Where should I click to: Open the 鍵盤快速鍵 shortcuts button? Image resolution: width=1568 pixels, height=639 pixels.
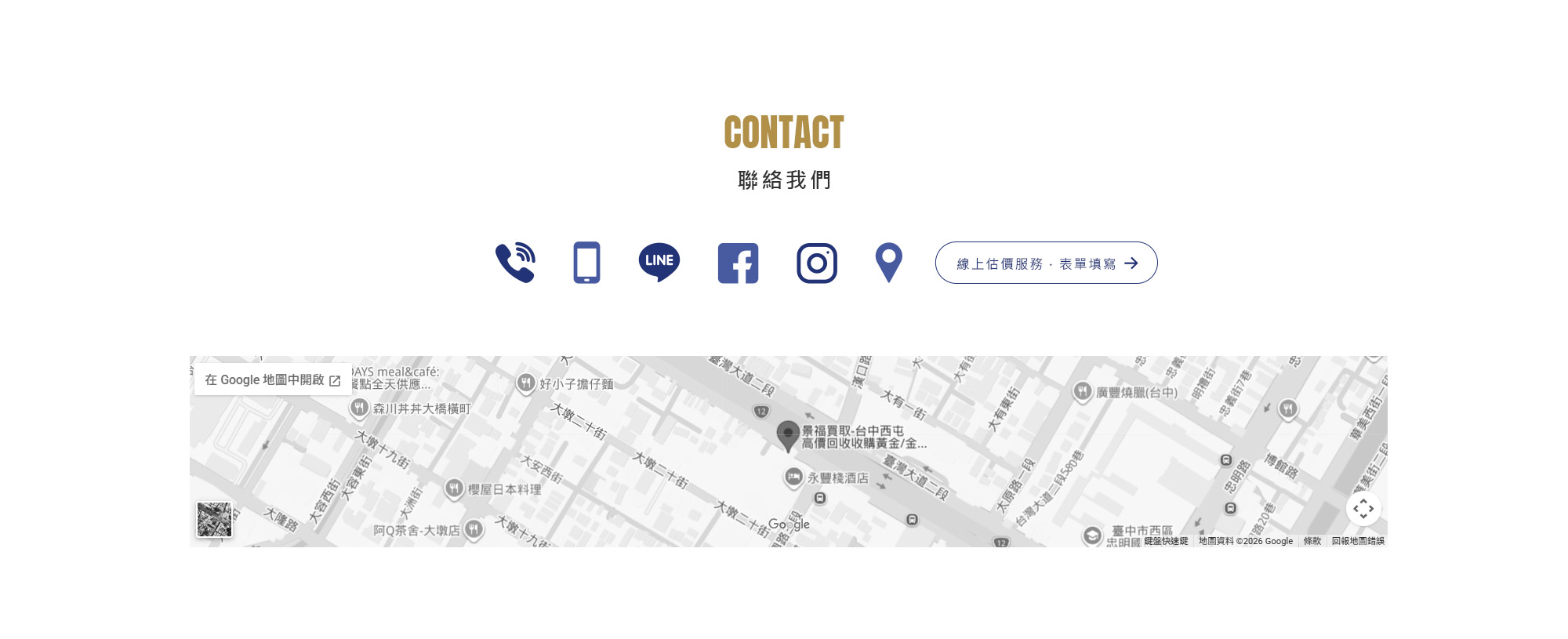[1166, 541]
